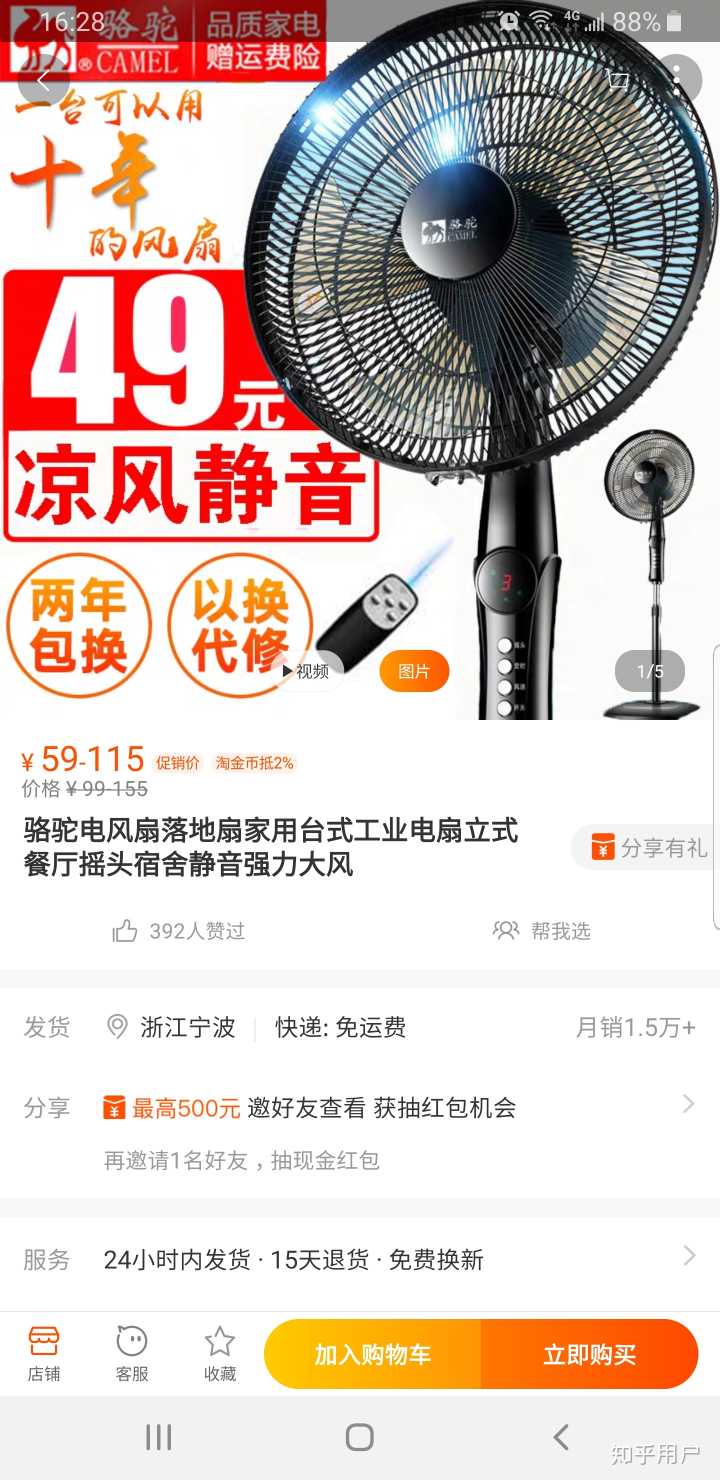Viewport: 720px width, 1480px height.
Task: Like the product via 392人赞过
Action: 179,931
